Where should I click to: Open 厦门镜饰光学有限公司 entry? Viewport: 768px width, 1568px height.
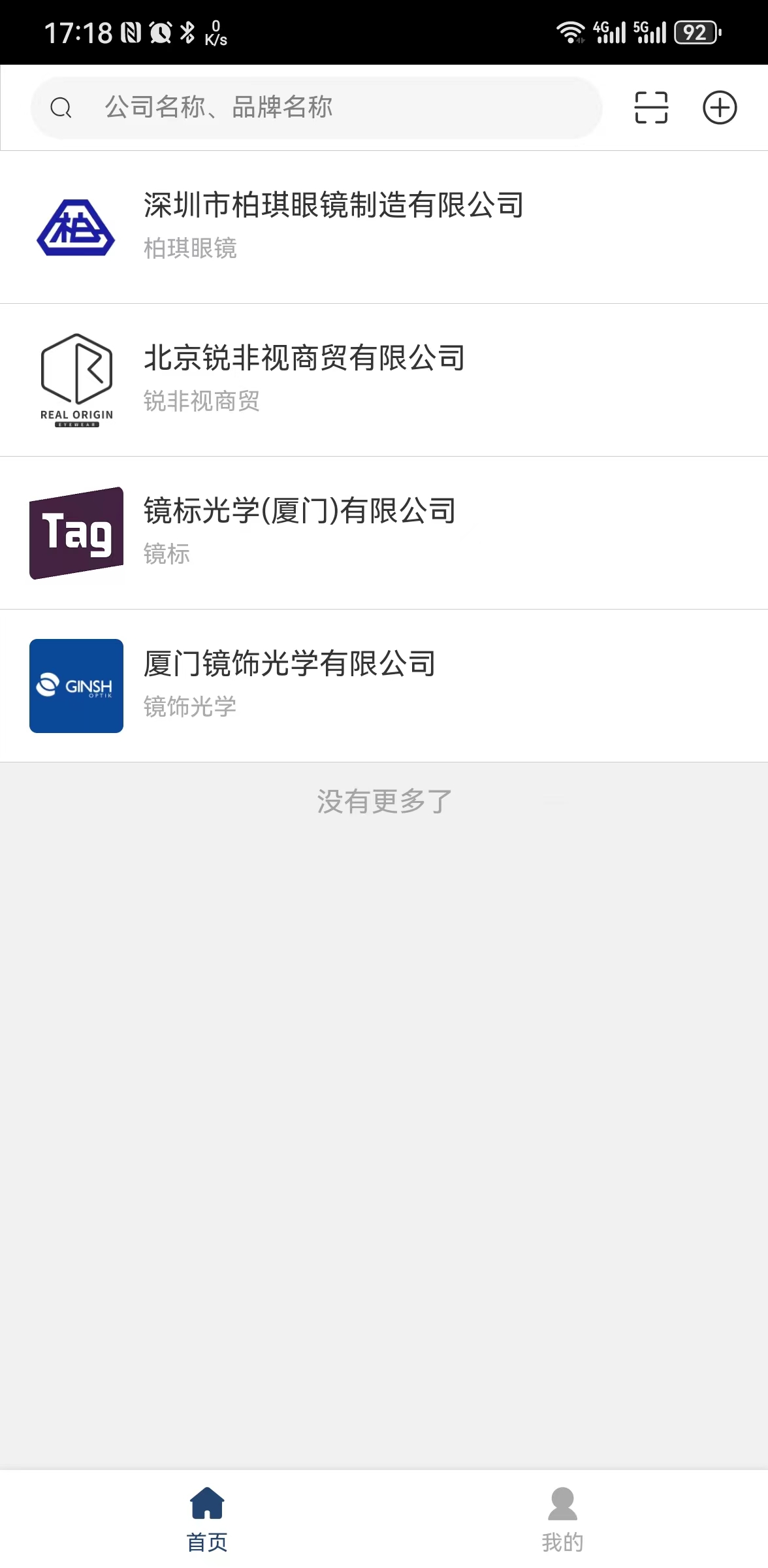(x=384, y=685)
